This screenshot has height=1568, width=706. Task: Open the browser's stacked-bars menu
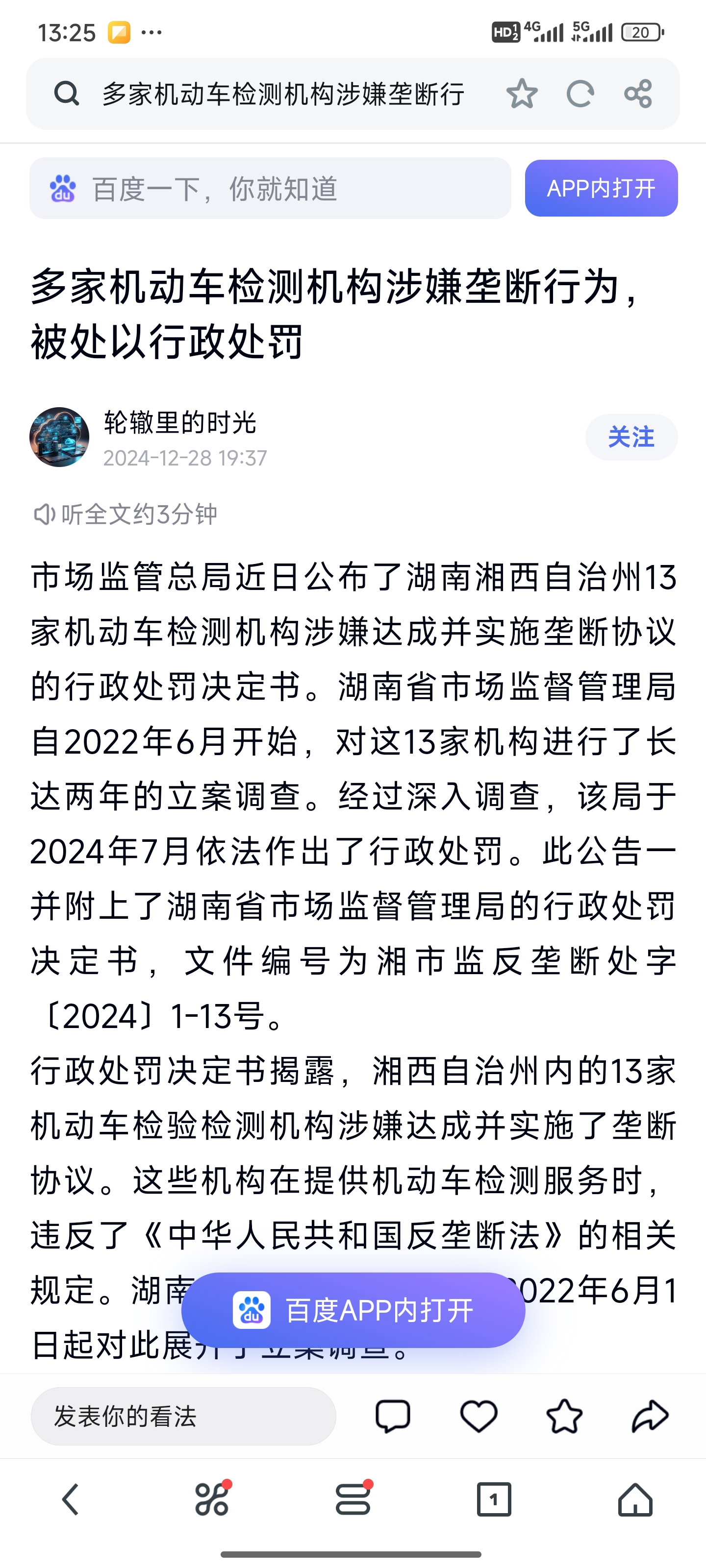(x=353, y=1498)
